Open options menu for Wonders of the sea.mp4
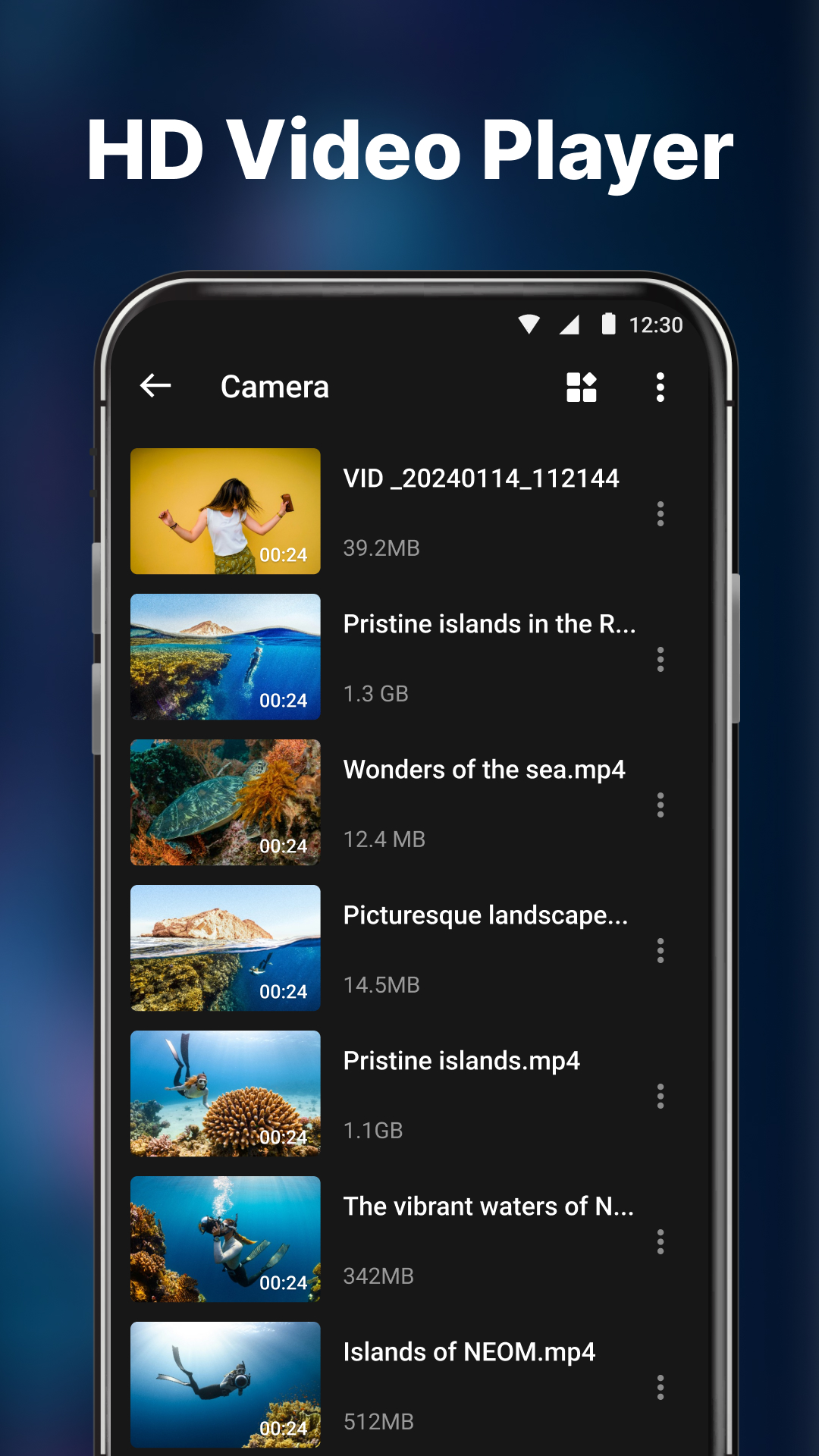 660,805
